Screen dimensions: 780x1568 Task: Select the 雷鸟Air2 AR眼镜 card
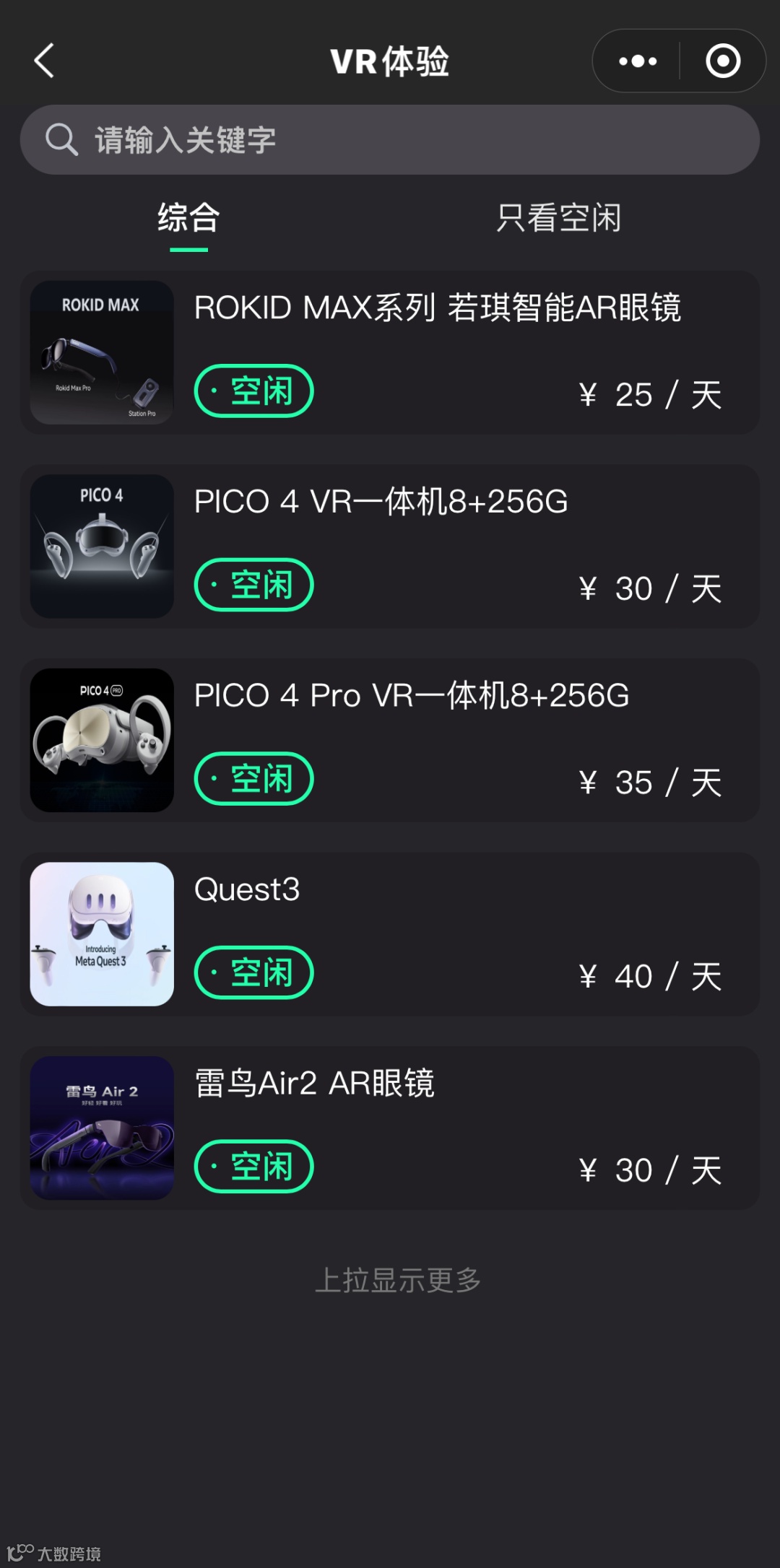click(x=390, y=1128)
